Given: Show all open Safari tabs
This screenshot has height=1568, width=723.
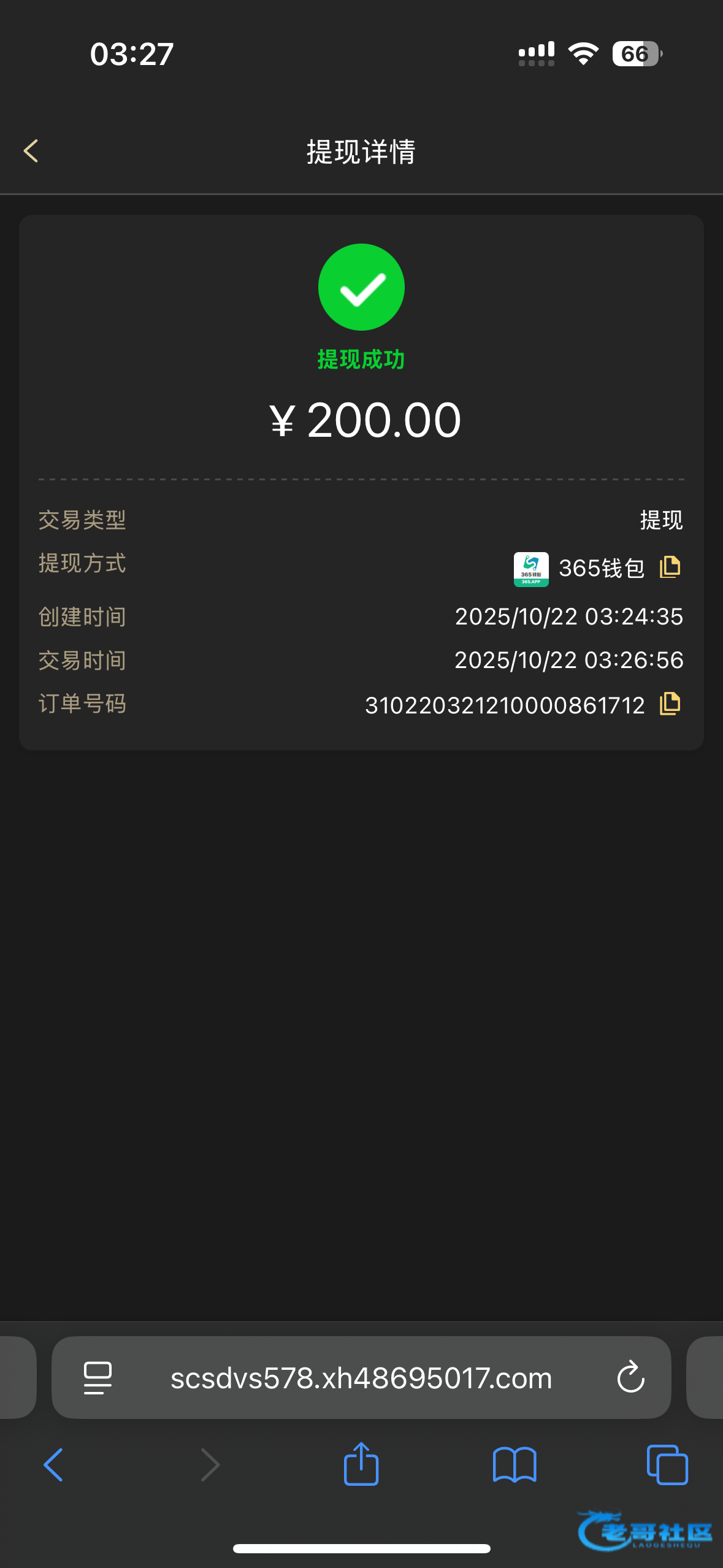Looking at the screenshot, I should [667, 1465].
